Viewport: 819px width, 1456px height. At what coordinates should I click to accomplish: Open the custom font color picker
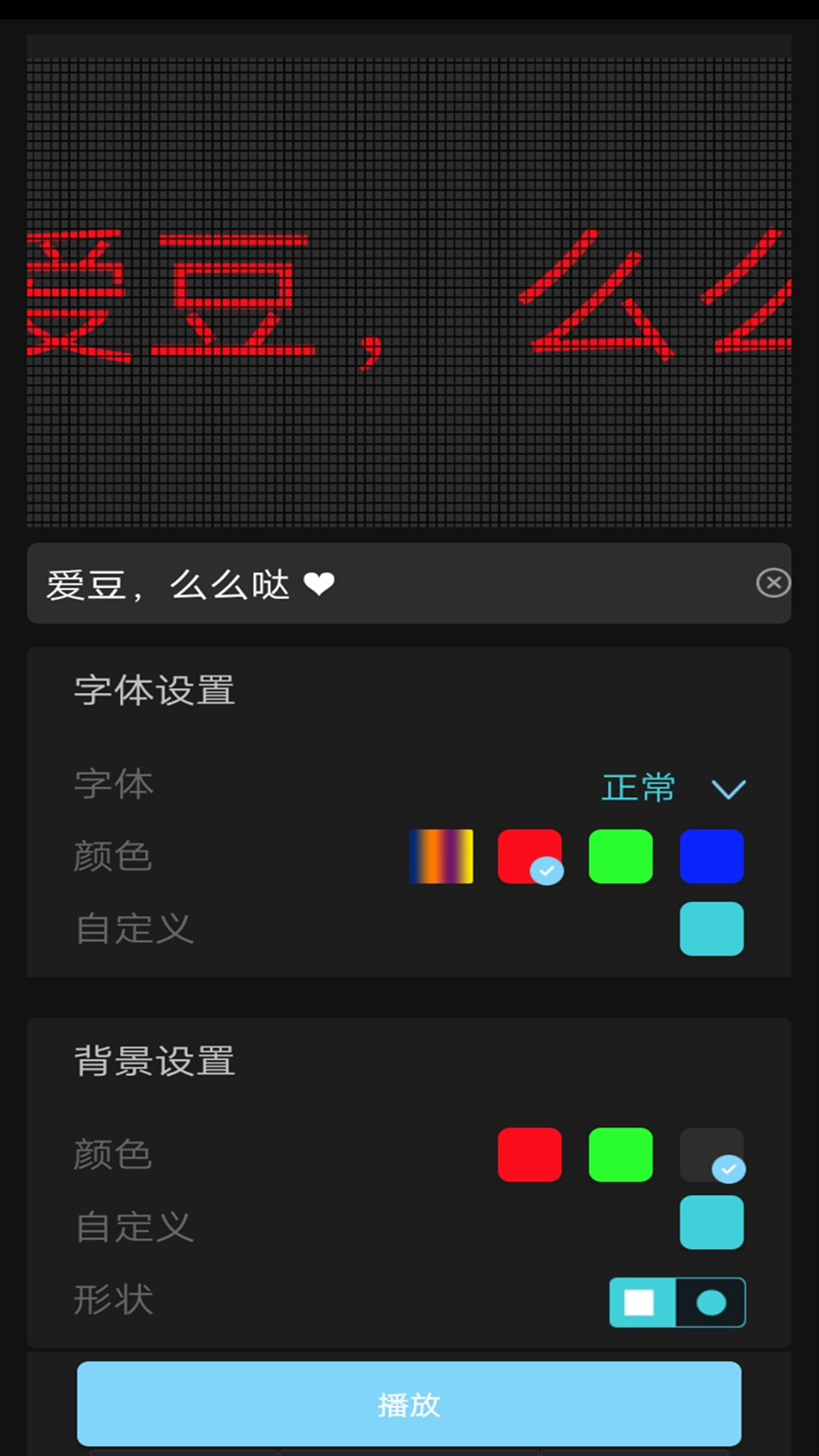(711, 928)
